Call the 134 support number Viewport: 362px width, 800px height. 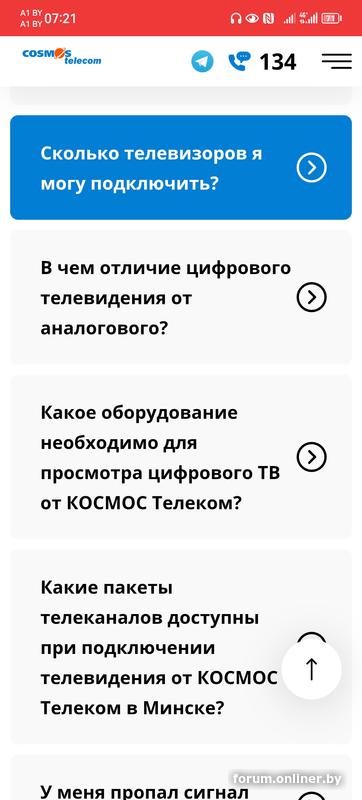pyautogui.click(x=262, y=62)
